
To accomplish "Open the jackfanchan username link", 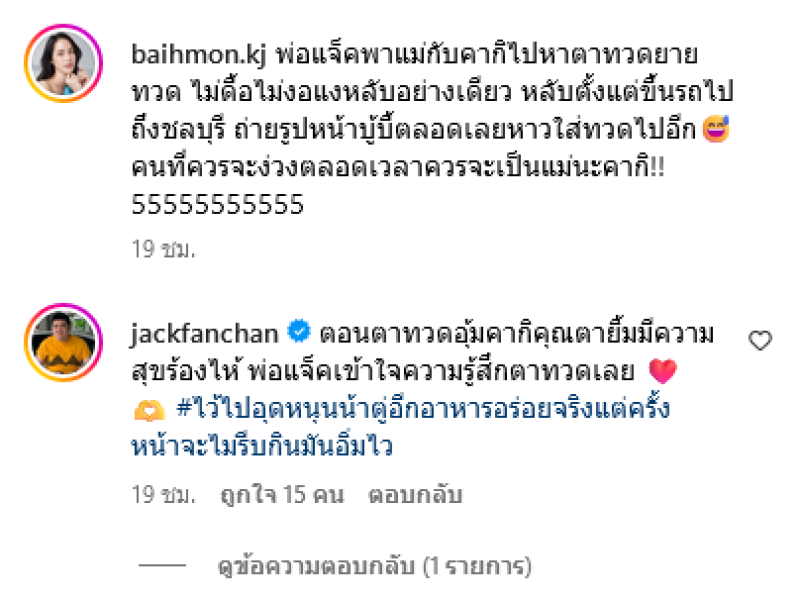I will click(x=204, y=332).
